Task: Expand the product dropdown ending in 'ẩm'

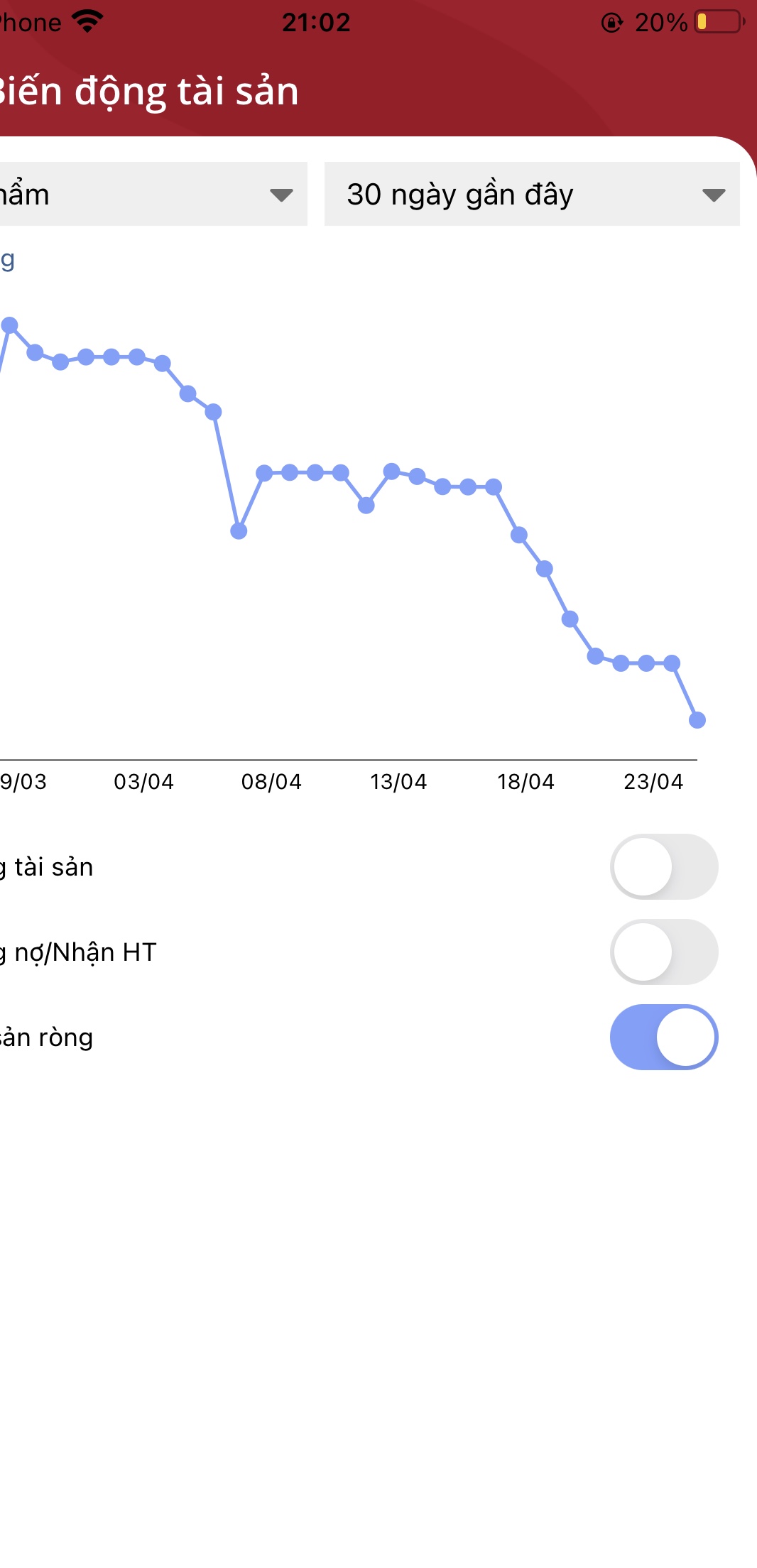Action: (x=153, y=194)
